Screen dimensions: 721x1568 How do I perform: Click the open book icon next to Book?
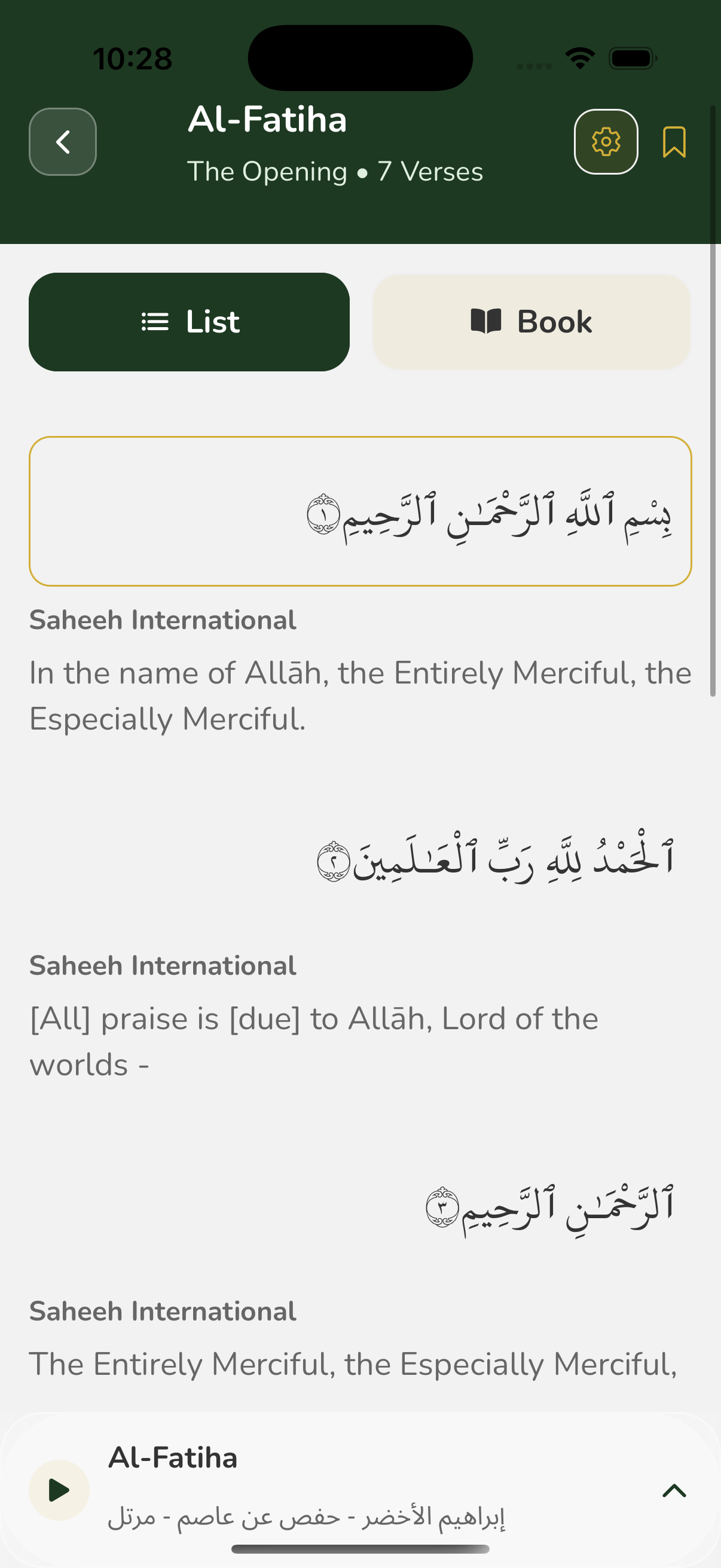(x=485, y=321)
